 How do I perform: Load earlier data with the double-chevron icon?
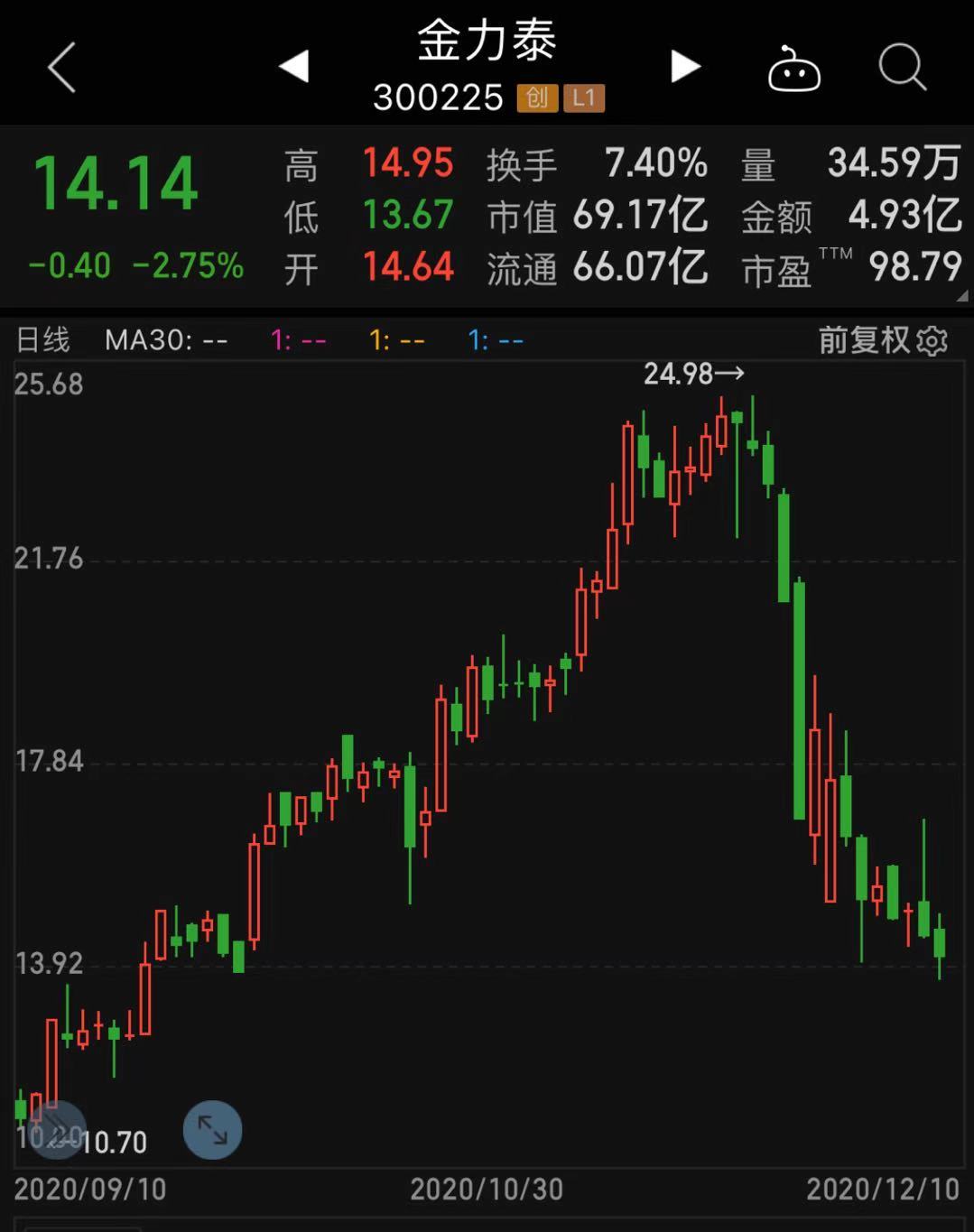click(x=59, y=1128)
